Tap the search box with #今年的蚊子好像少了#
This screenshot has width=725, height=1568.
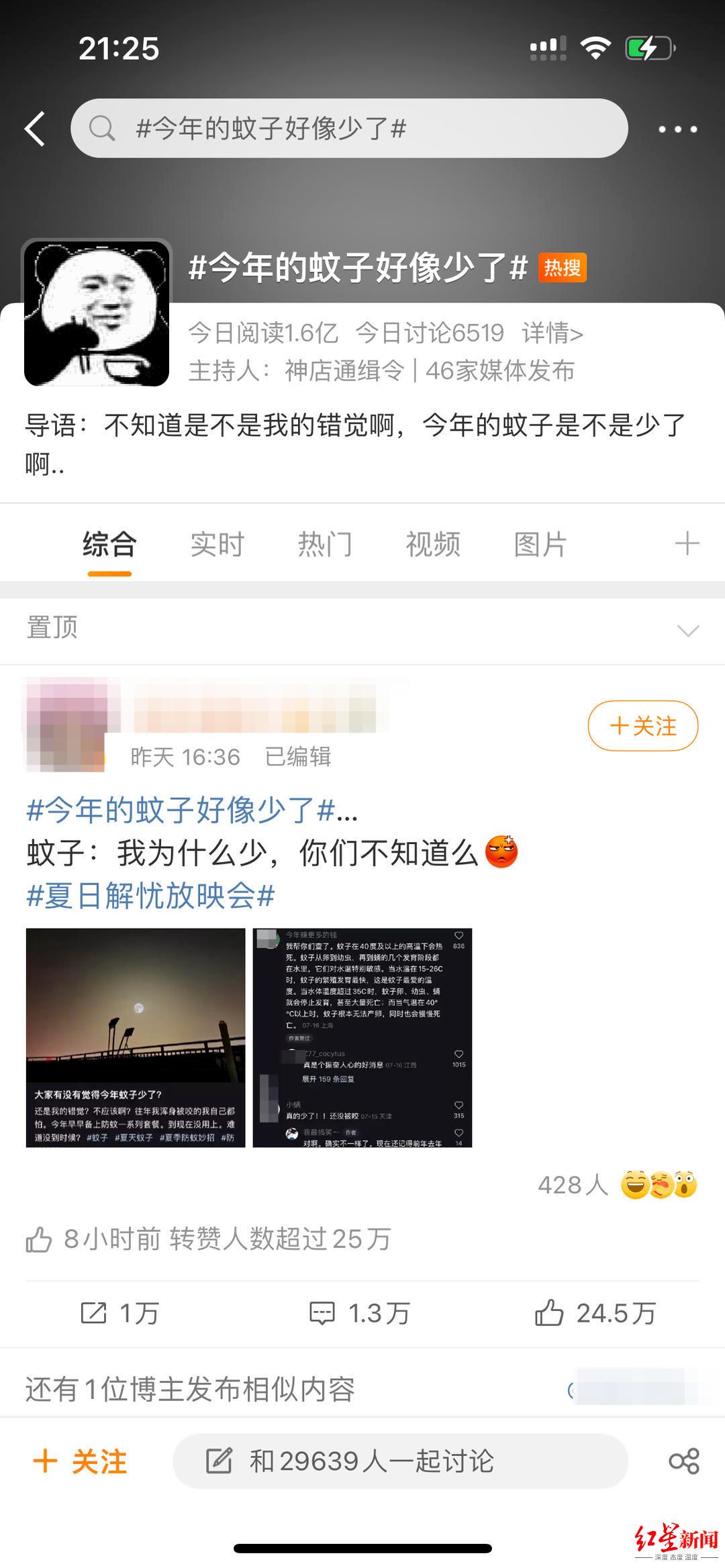[x=349, y=128]
